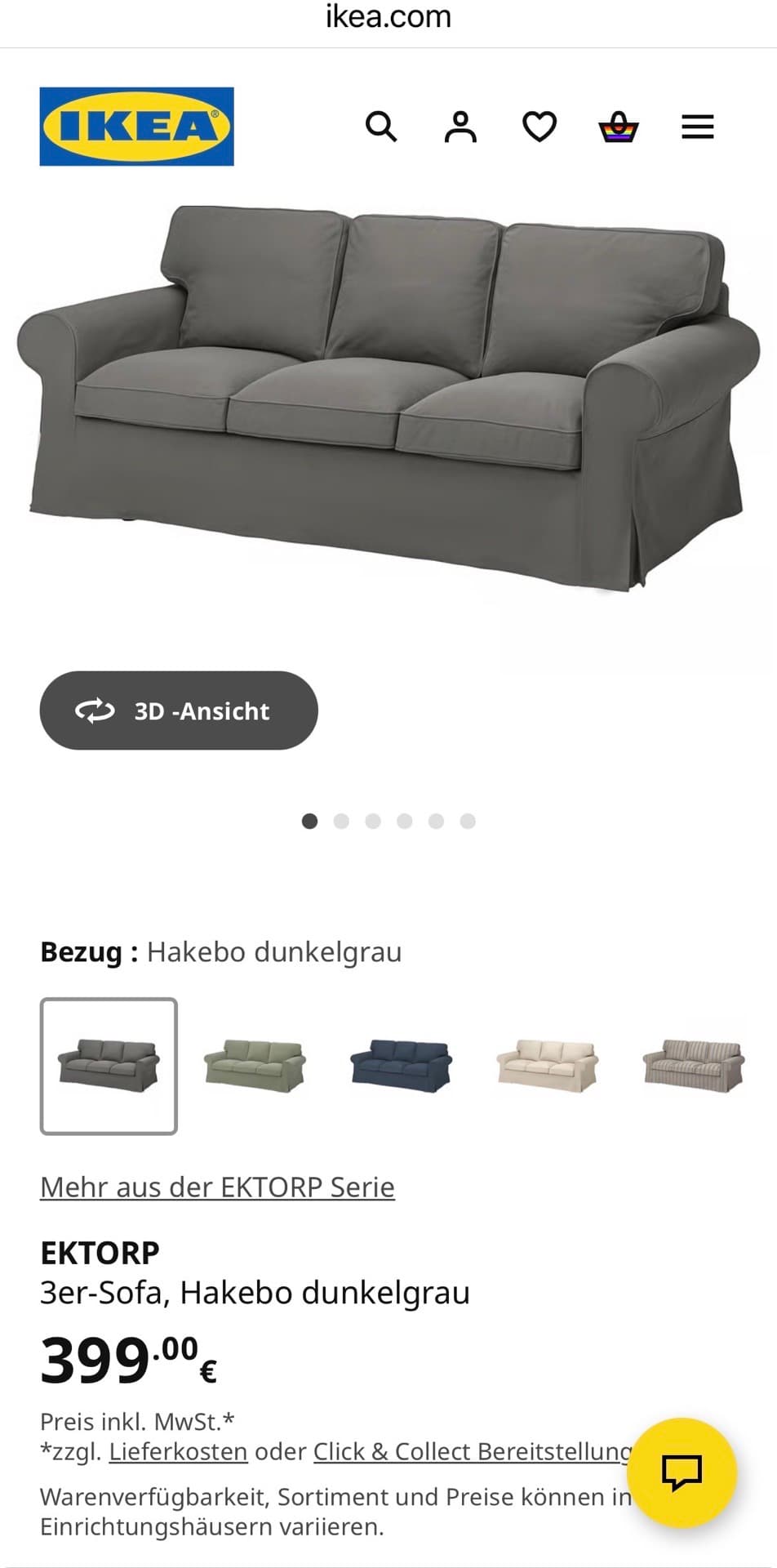Open Mehr aus der EKTORP Serie

tap(217, 1187)
